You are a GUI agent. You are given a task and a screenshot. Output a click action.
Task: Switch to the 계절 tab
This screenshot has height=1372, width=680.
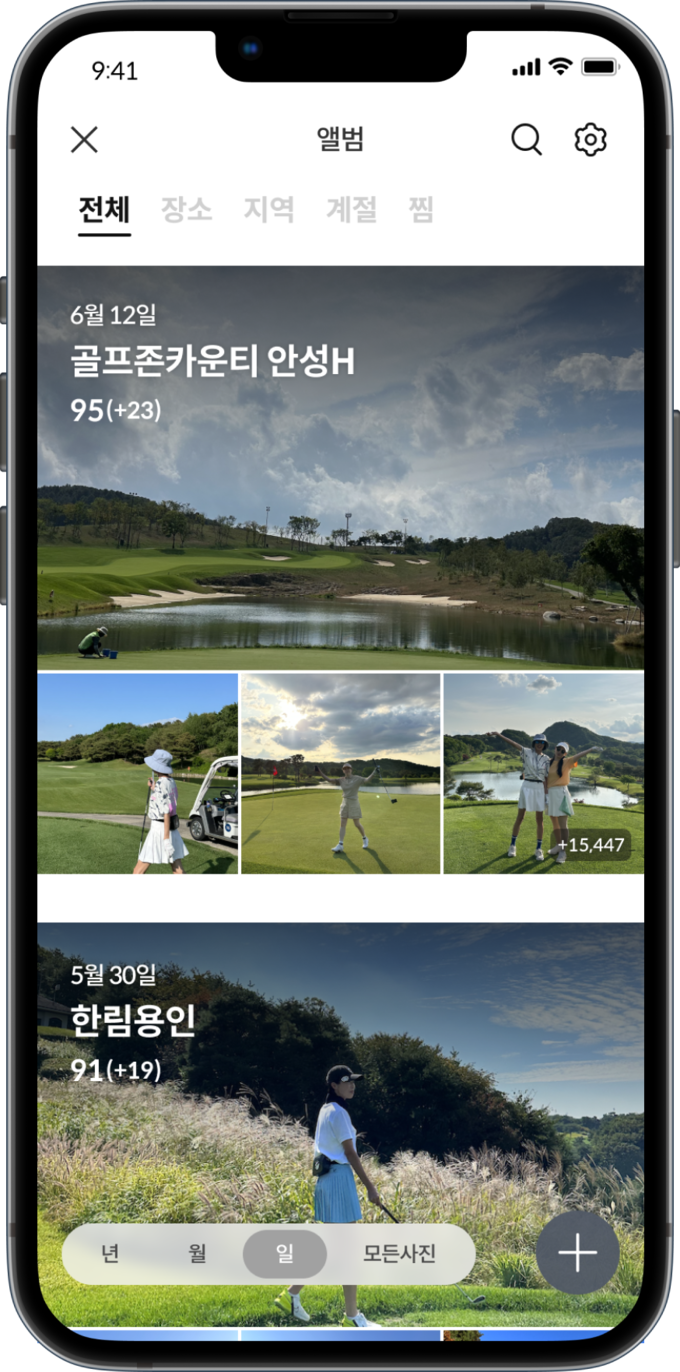[351, 210]
